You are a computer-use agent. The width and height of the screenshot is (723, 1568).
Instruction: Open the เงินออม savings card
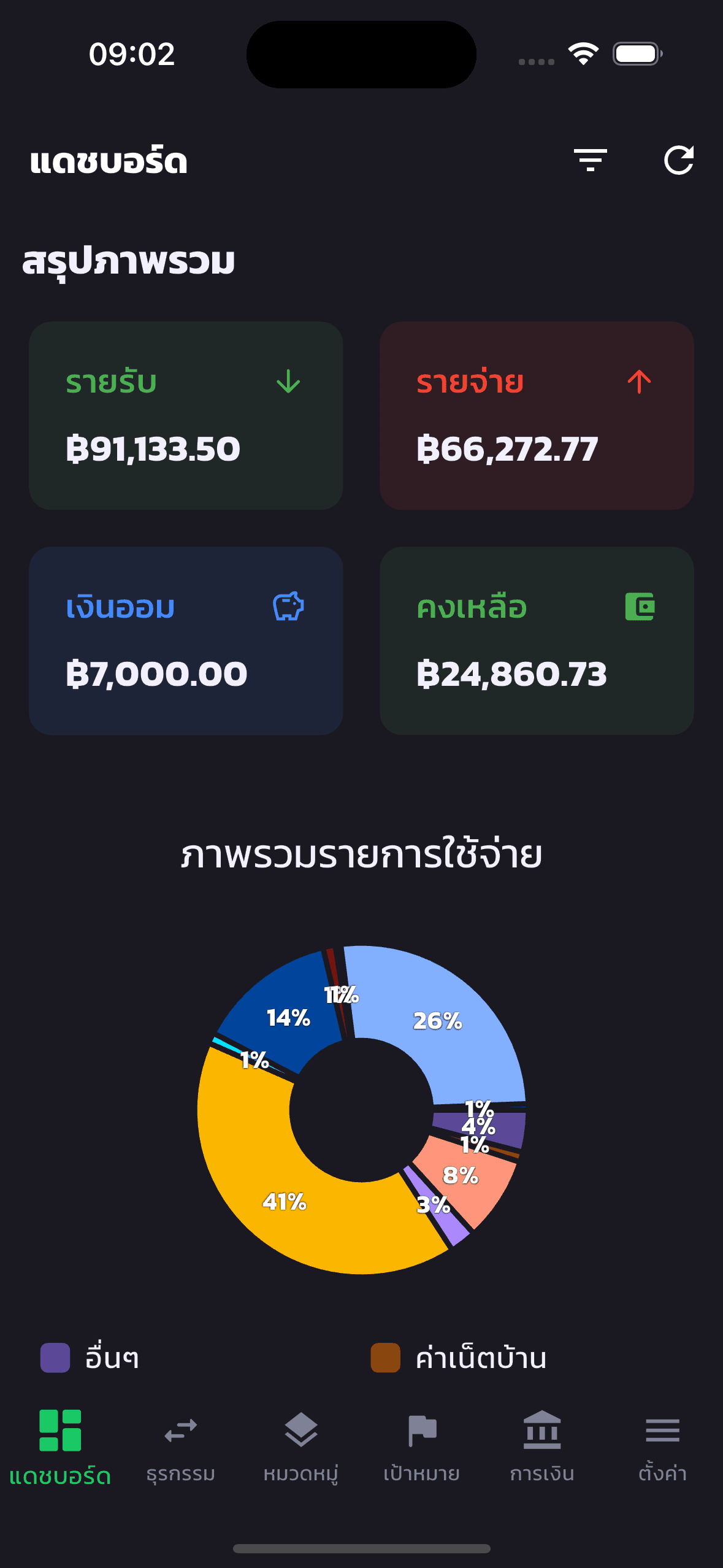click(x=186, y=640)
